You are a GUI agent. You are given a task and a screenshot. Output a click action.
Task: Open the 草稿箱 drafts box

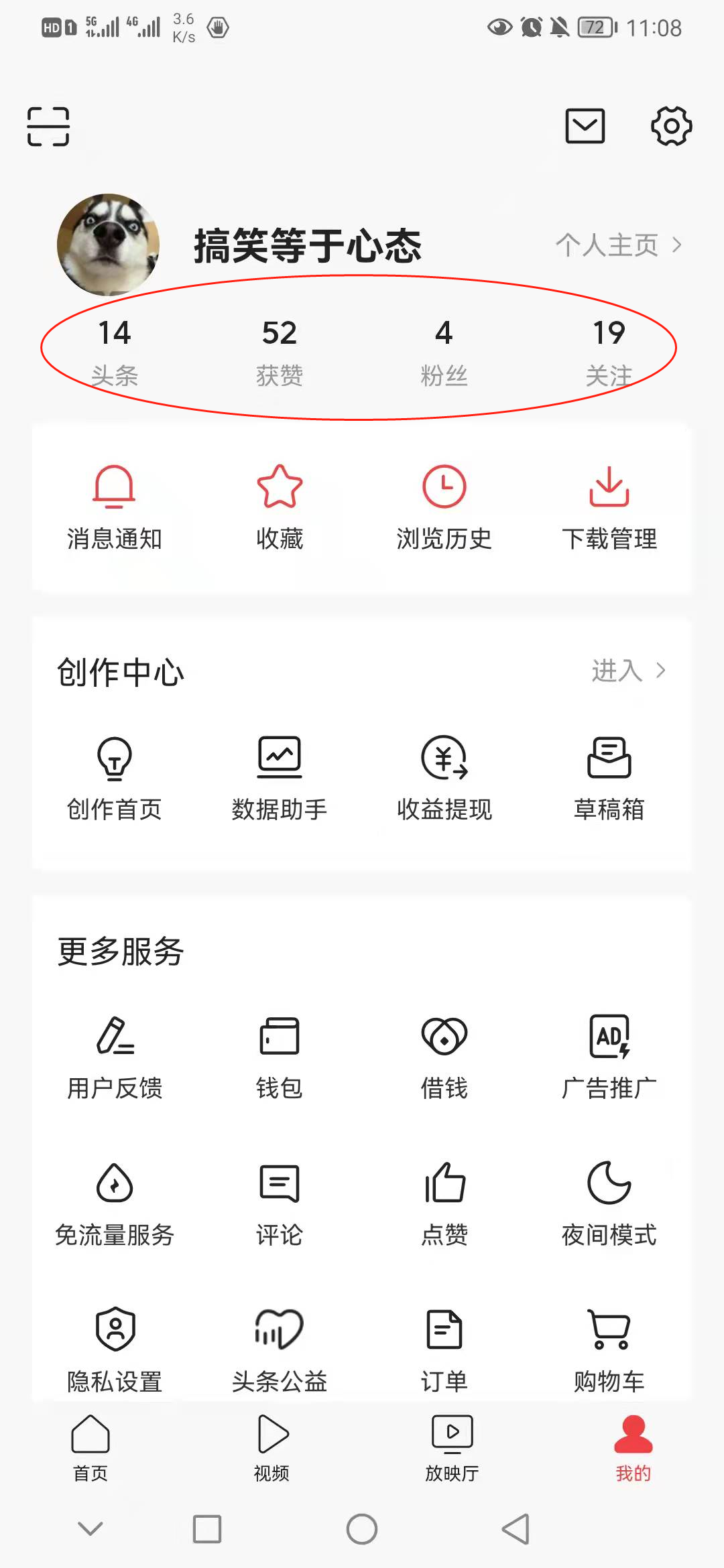tap(610, 777)
